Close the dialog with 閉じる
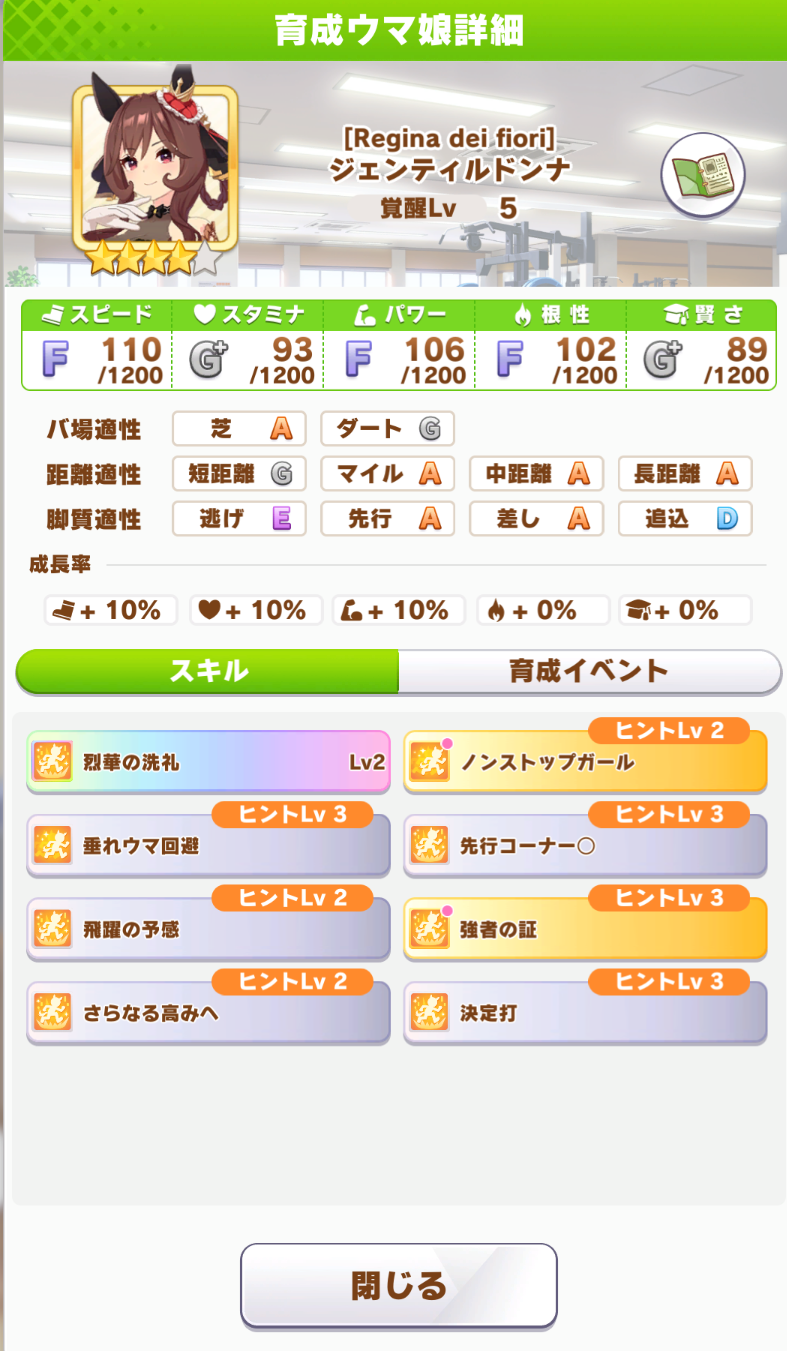The width and height of the screenshot is (787, 1351). tap(398, 1285)
